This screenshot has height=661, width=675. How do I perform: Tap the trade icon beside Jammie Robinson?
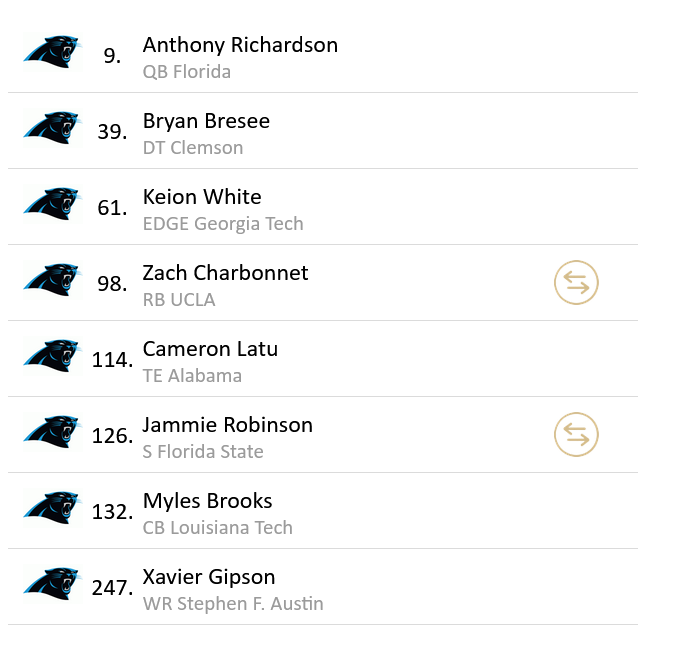point(576,436)
